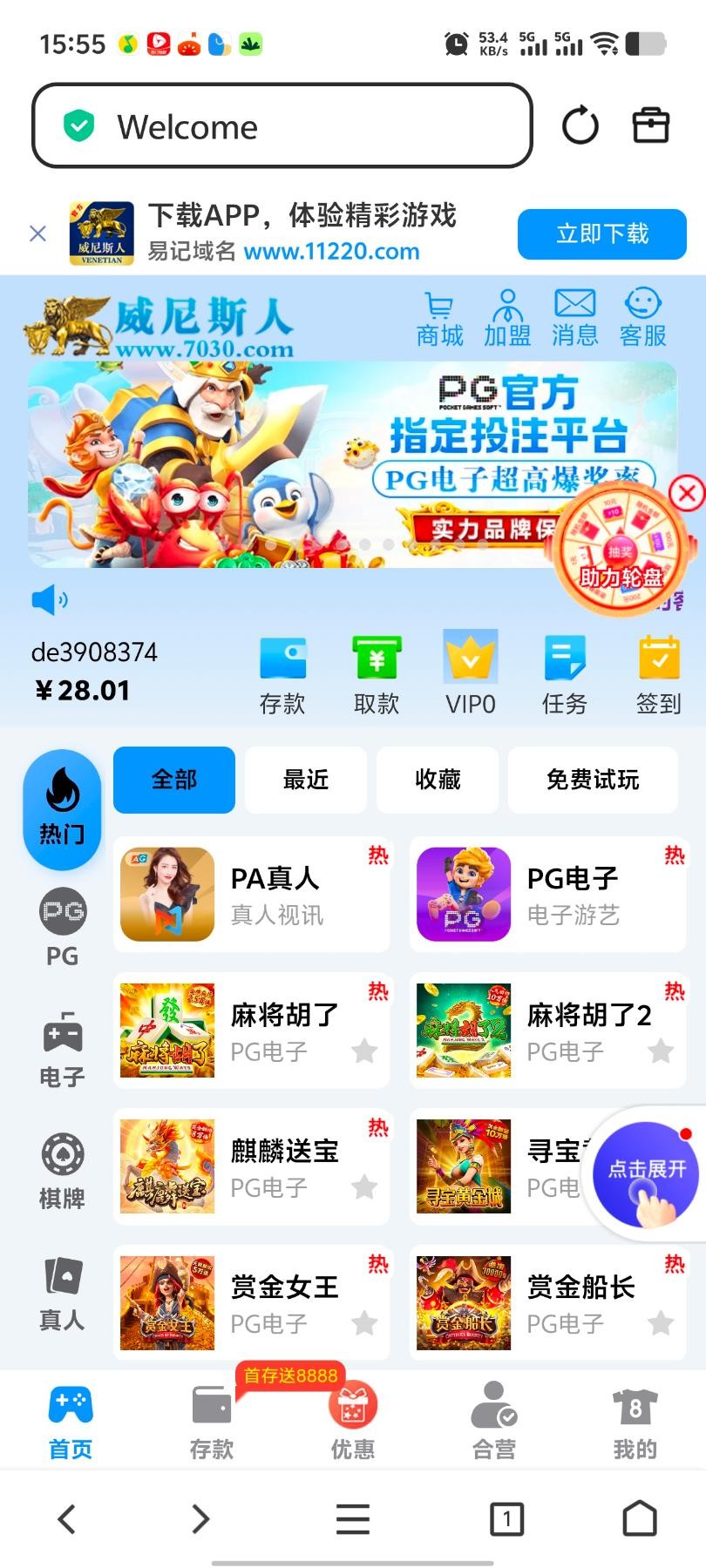Switch to the 我的 profile tab
Screen dimensions: 706x1568
(635, 1422)
